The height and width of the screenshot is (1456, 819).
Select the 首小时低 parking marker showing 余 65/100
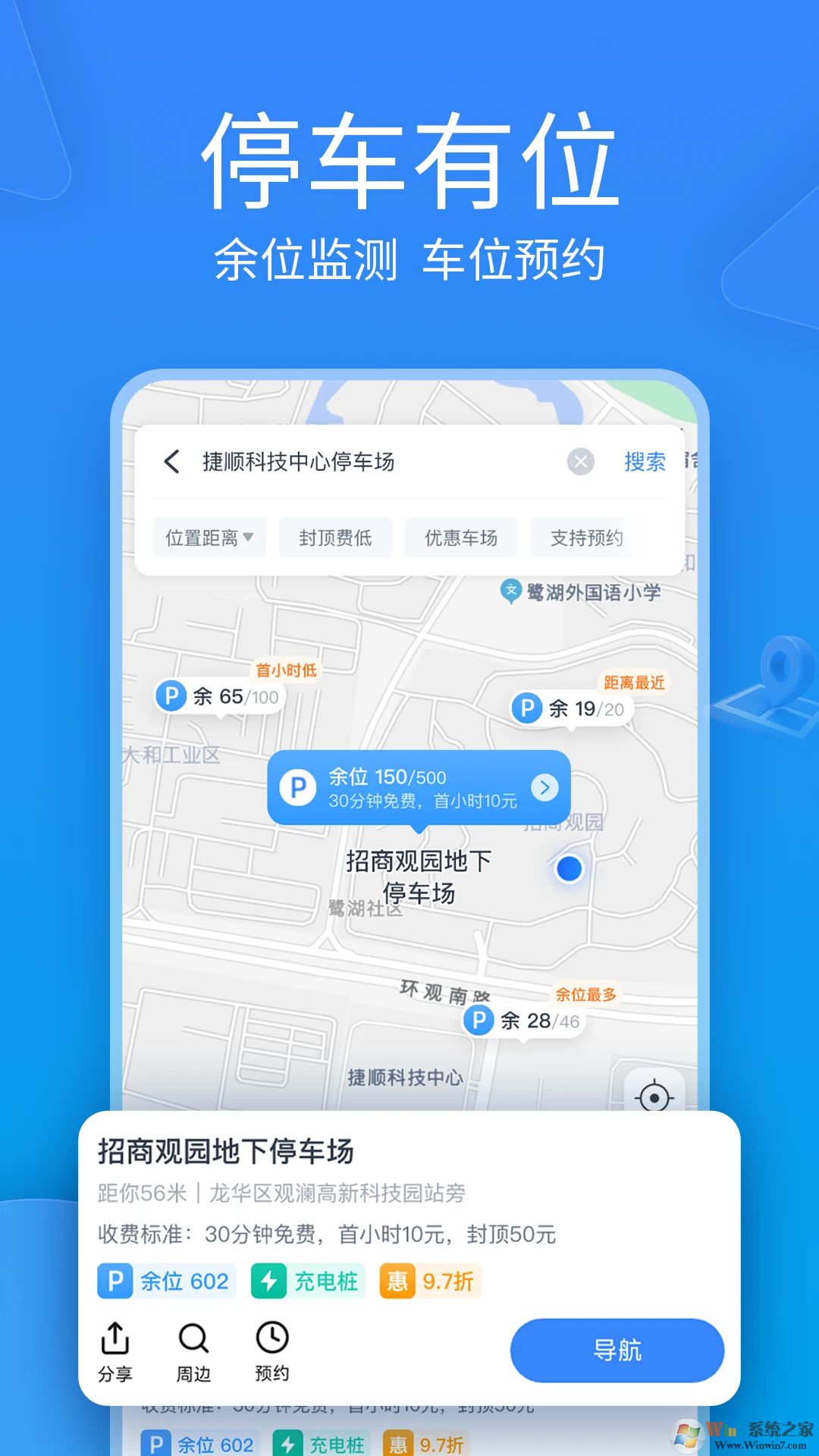point(218,695)
